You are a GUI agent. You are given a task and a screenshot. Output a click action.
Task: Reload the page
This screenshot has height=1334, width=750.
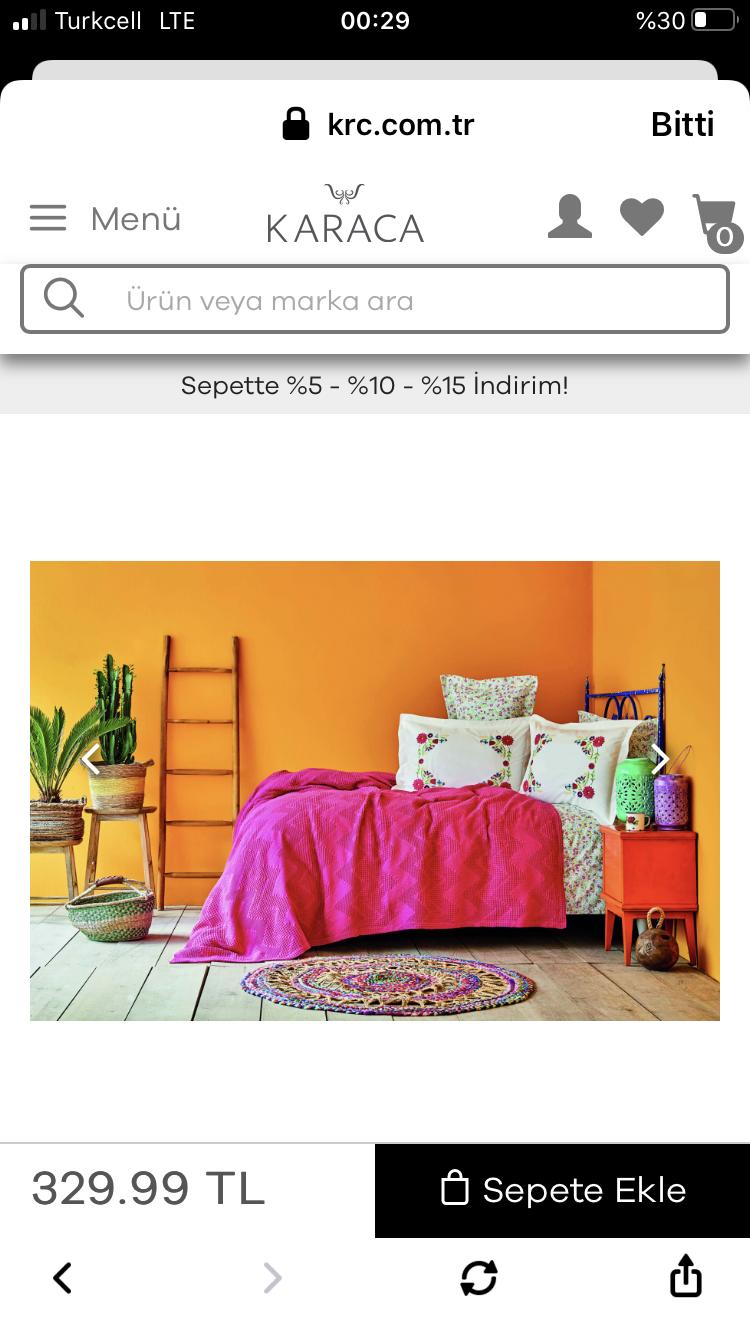pyautogui.click(x=479, y=1278)
